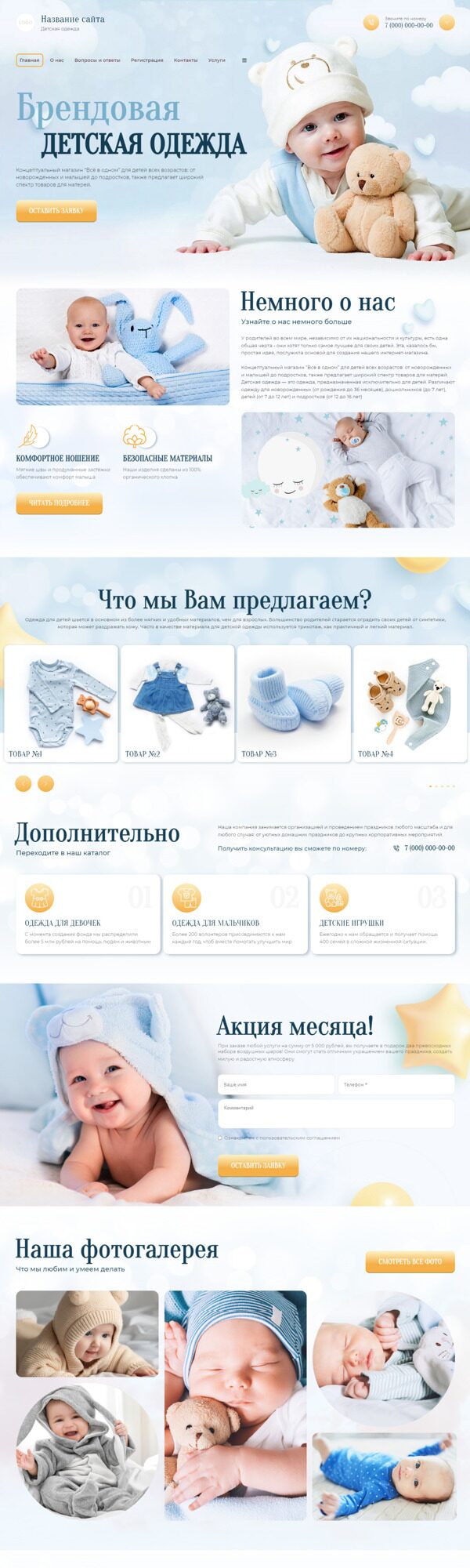Viewport: 470px width, 1568px height.
Task: Tap the Смотреть все фото button
Action: [x=410, y=1262]
